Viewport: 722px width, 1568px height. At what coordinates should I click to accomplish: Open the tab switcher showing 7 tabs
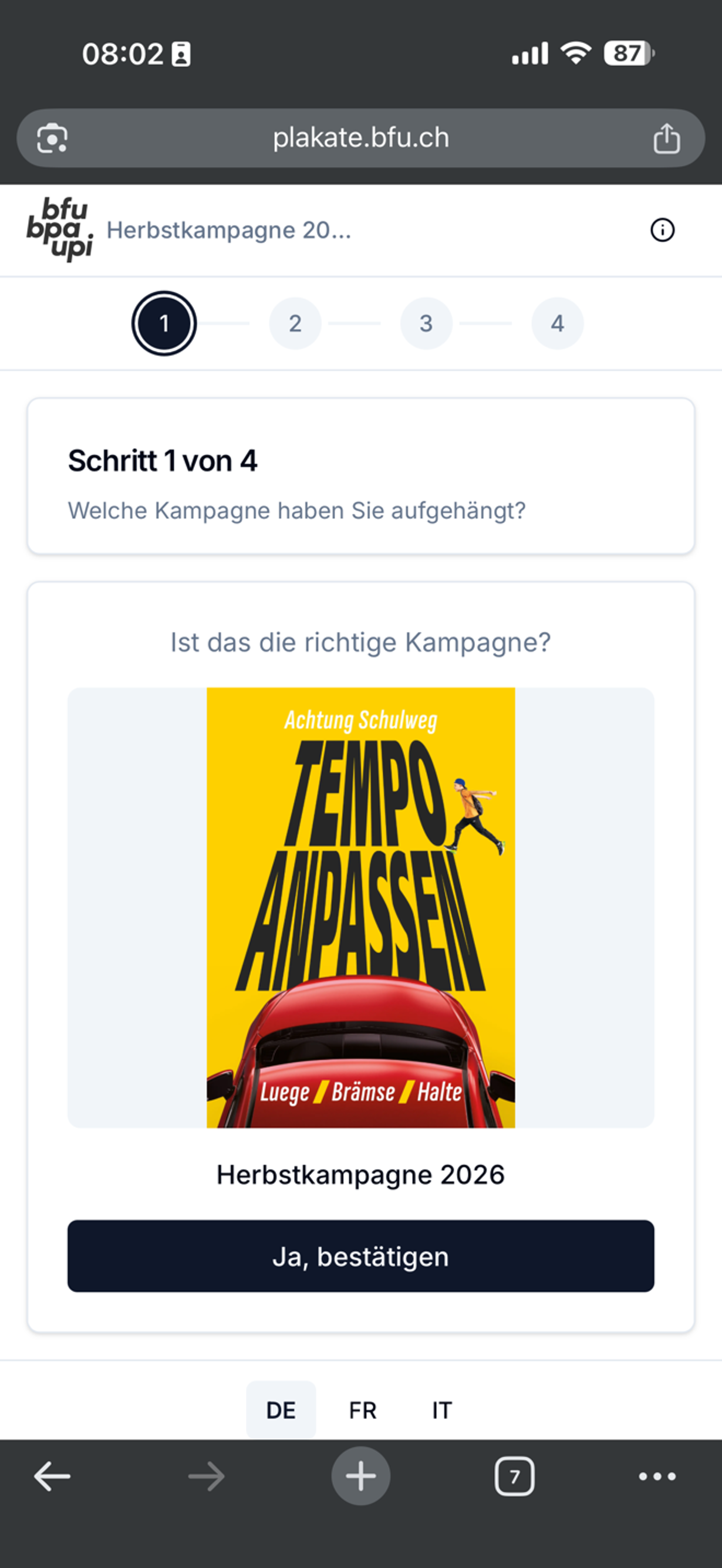514,1476
